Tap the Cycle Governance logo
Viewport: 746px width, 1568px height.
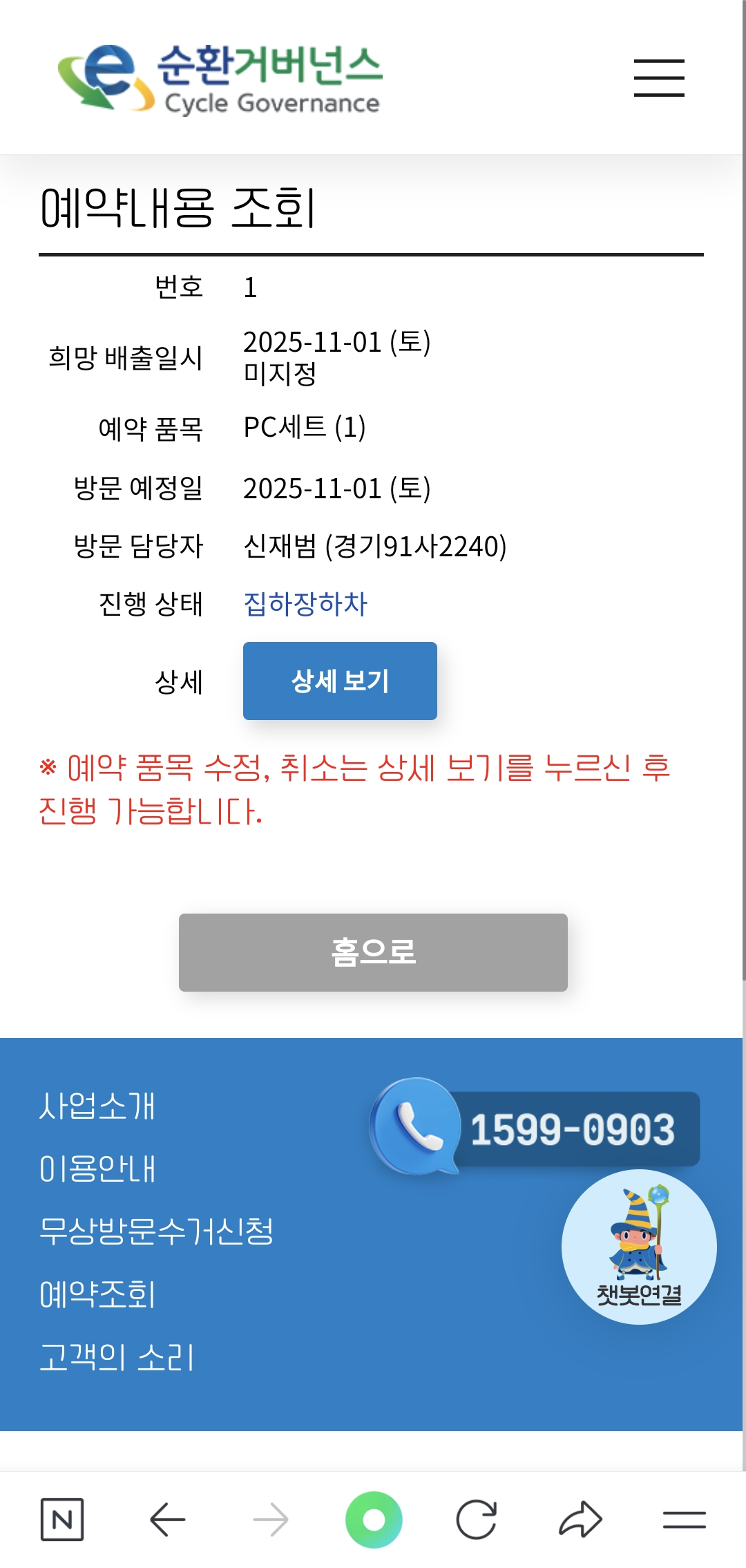point(220,78)
